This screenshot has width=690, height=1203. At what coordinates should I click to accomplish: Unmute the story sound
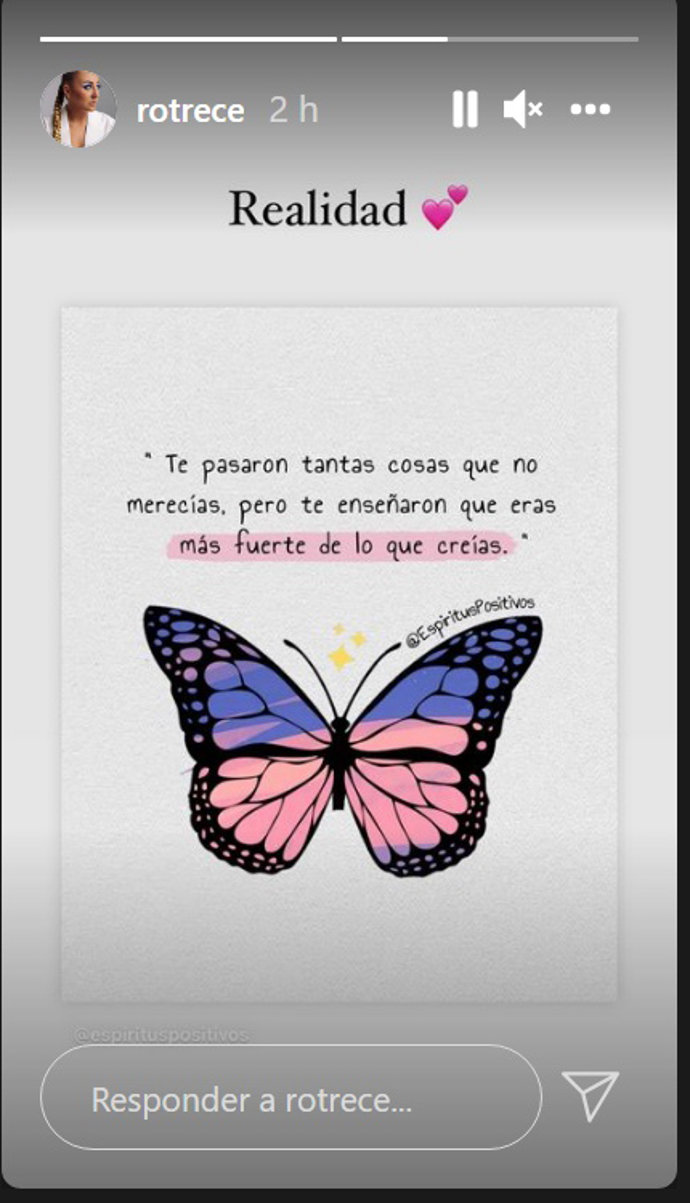522,109
